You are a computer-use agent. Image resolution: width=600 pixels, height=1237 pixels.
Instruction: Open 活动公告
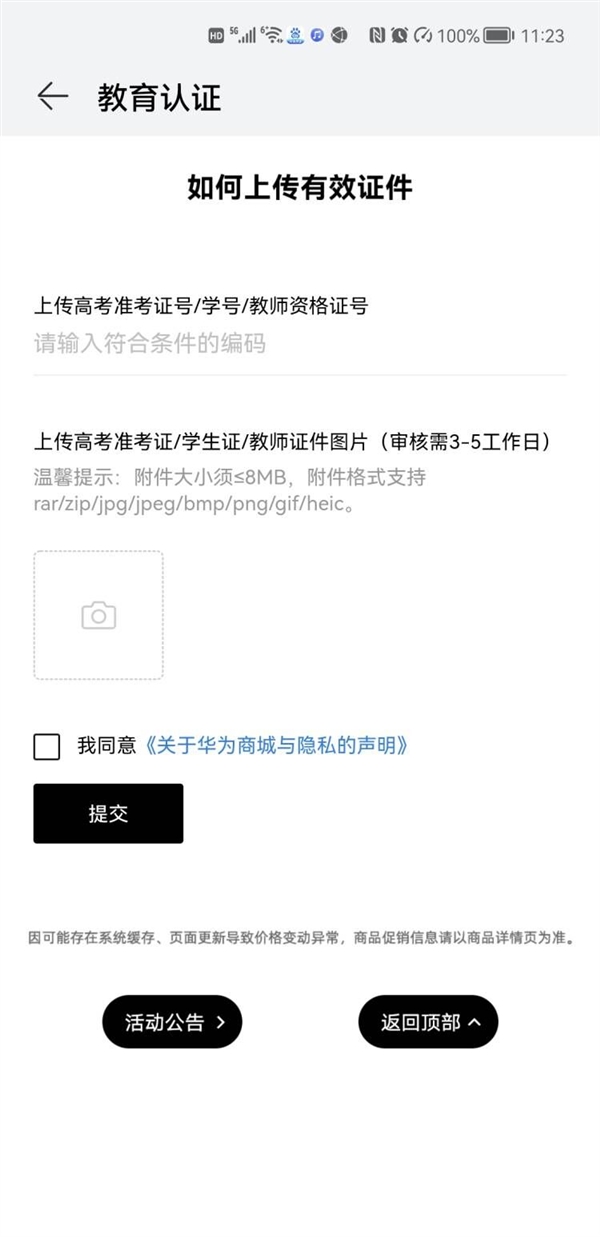coord(172,1022)
